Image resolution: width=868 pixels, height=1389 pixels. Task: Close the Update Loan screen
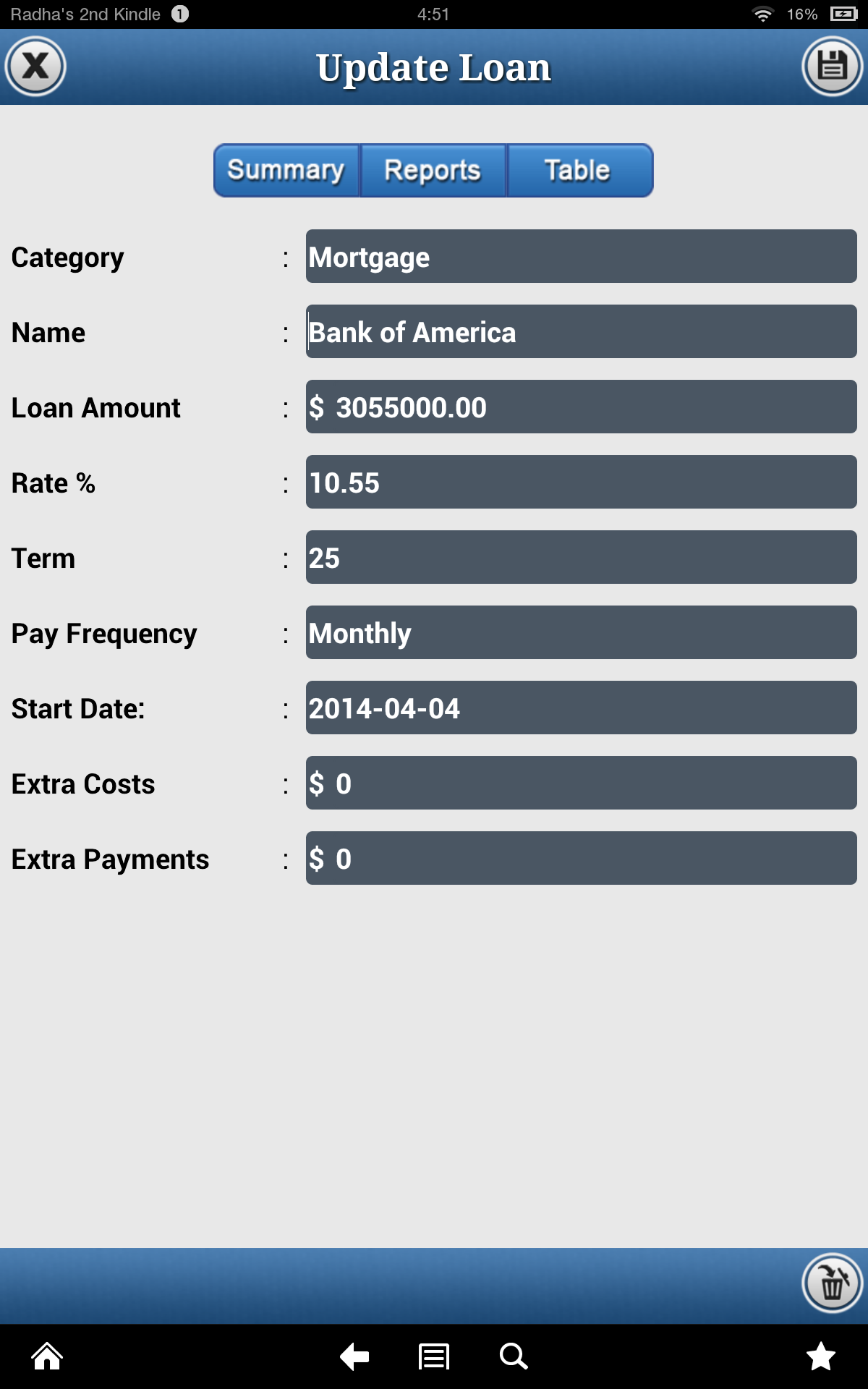pyautogui.click(x=35, y=67)
